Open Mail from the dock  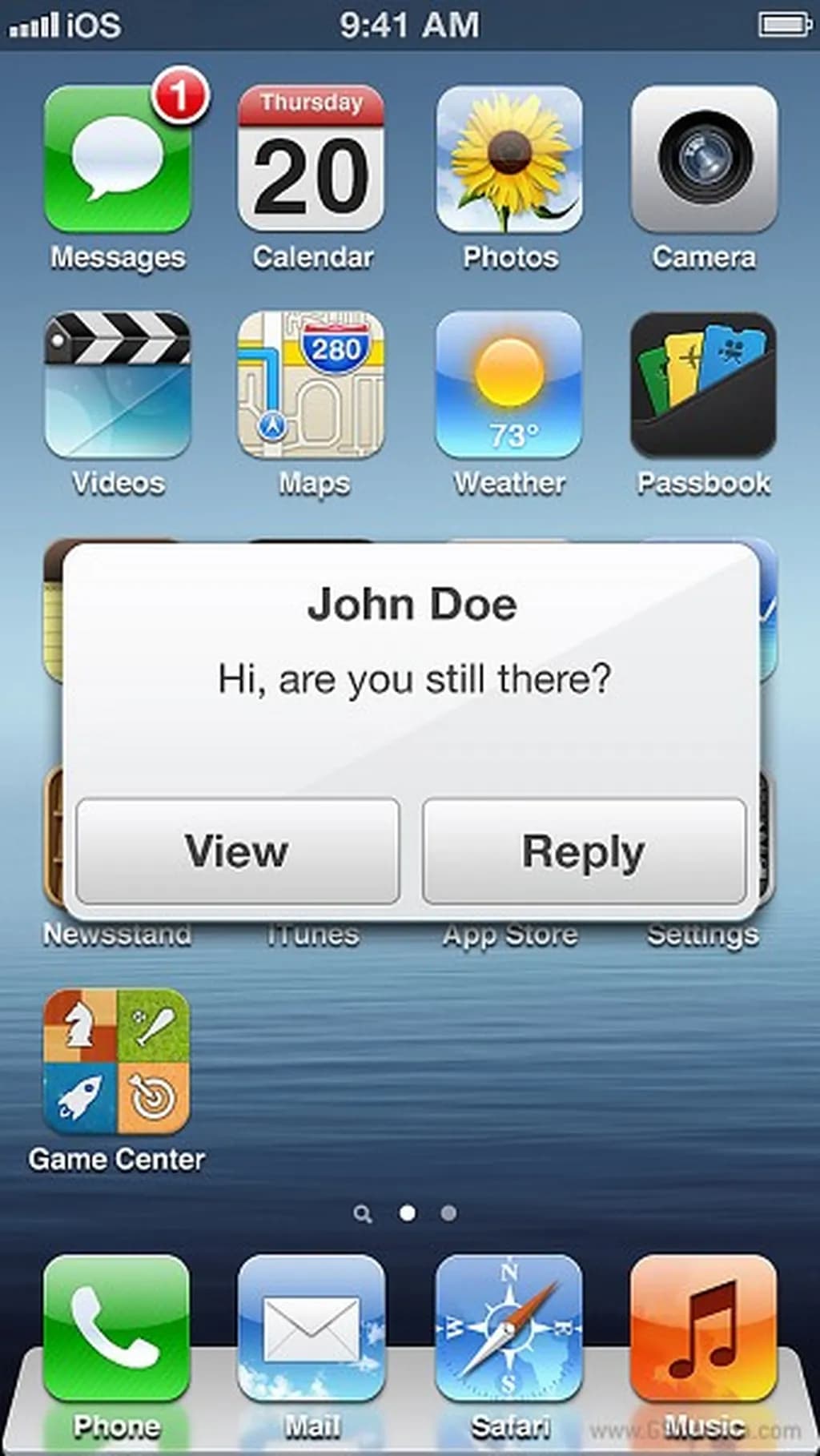click(312, 1328)
